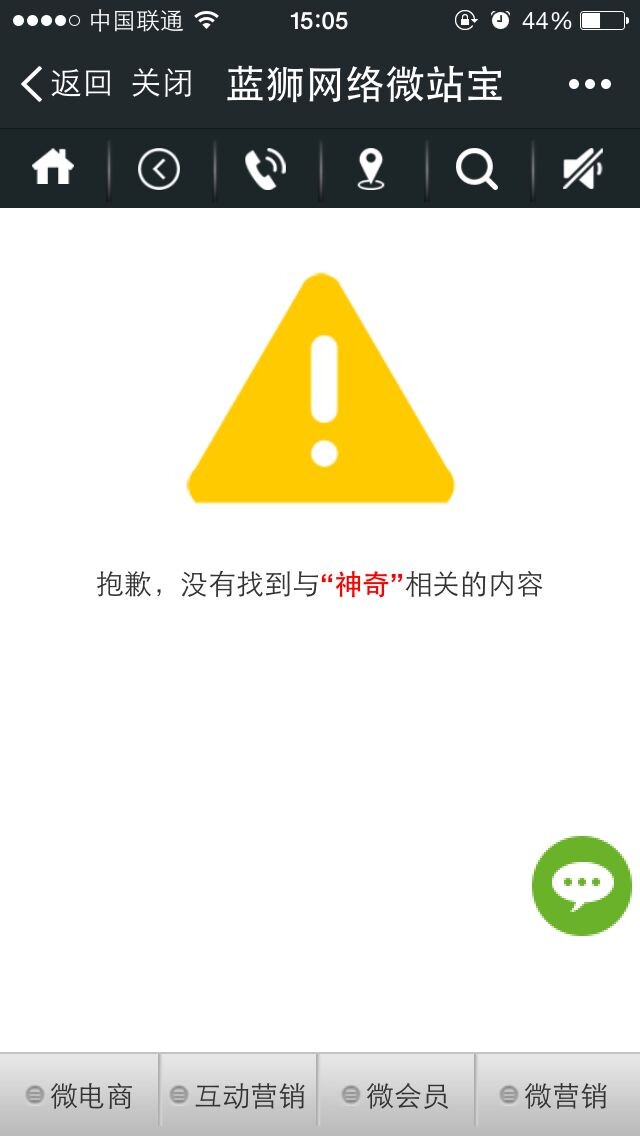Open the three-dot overflow menu
The width and height of the screenshot is (640, 1136).
tap(589, 84)
